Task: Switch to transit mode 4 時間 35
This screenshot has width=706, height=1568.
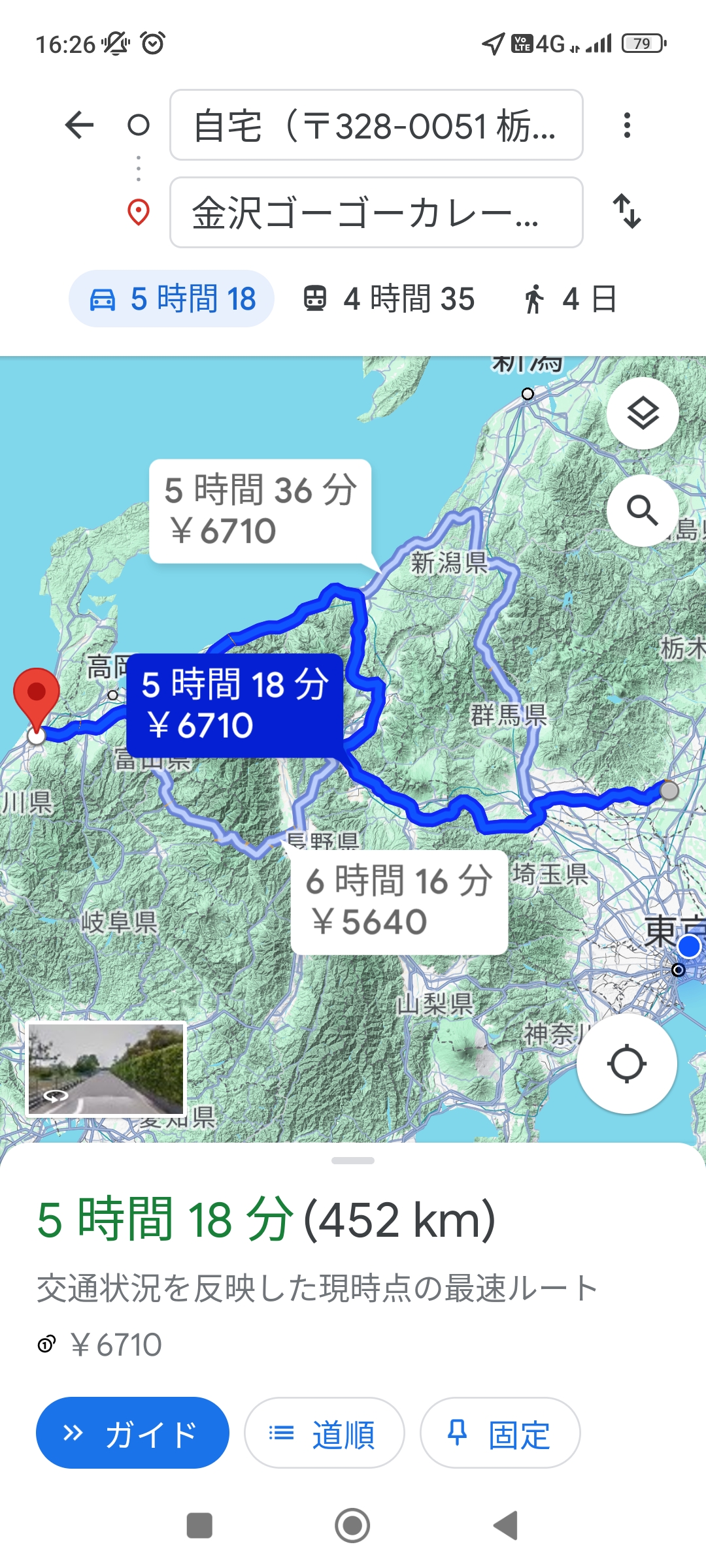Action: tap(389, 299)
